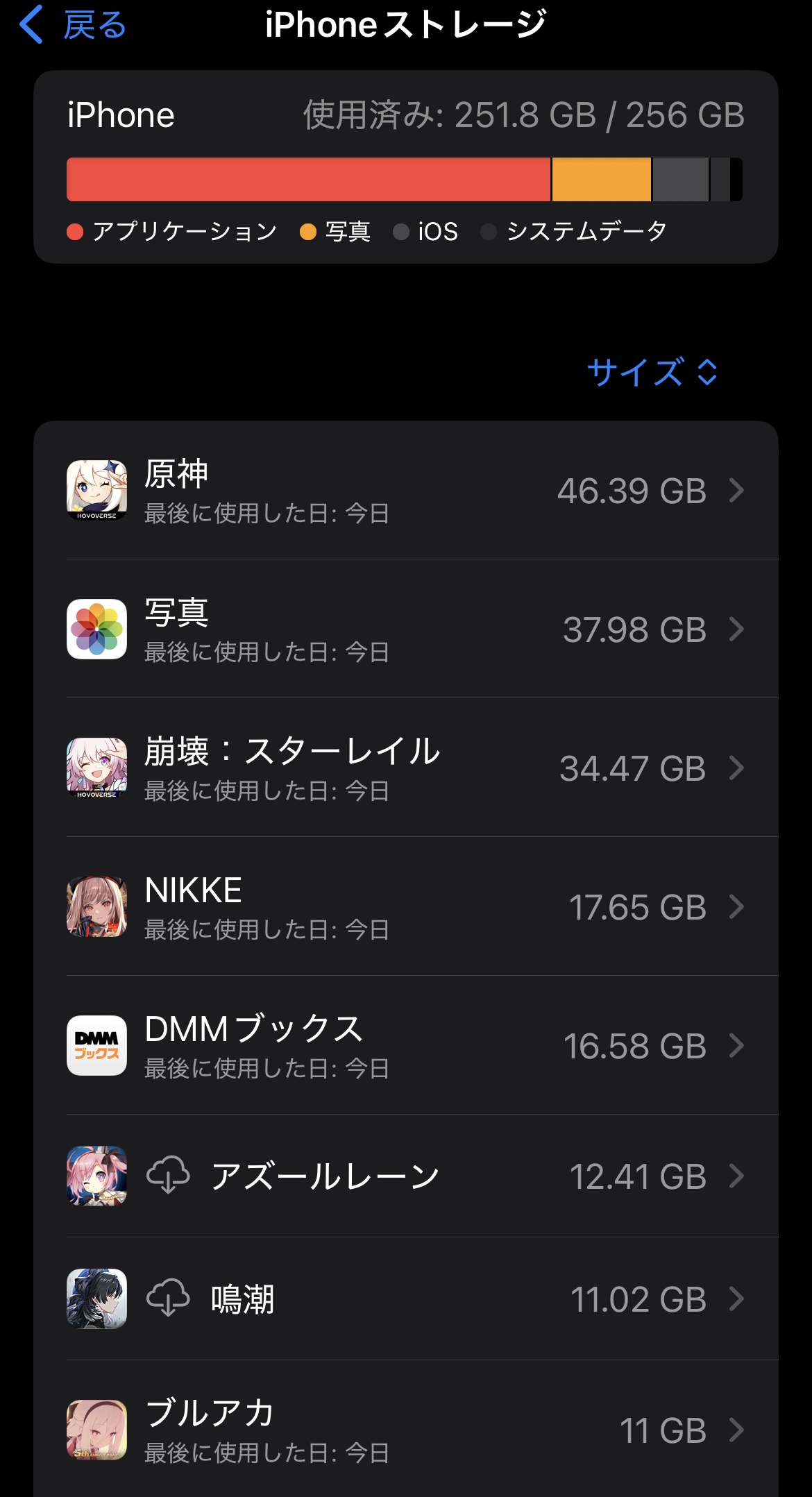Open DMMブックス storage details
This screenshot has width=812, height=1497.
point(405,1046)
